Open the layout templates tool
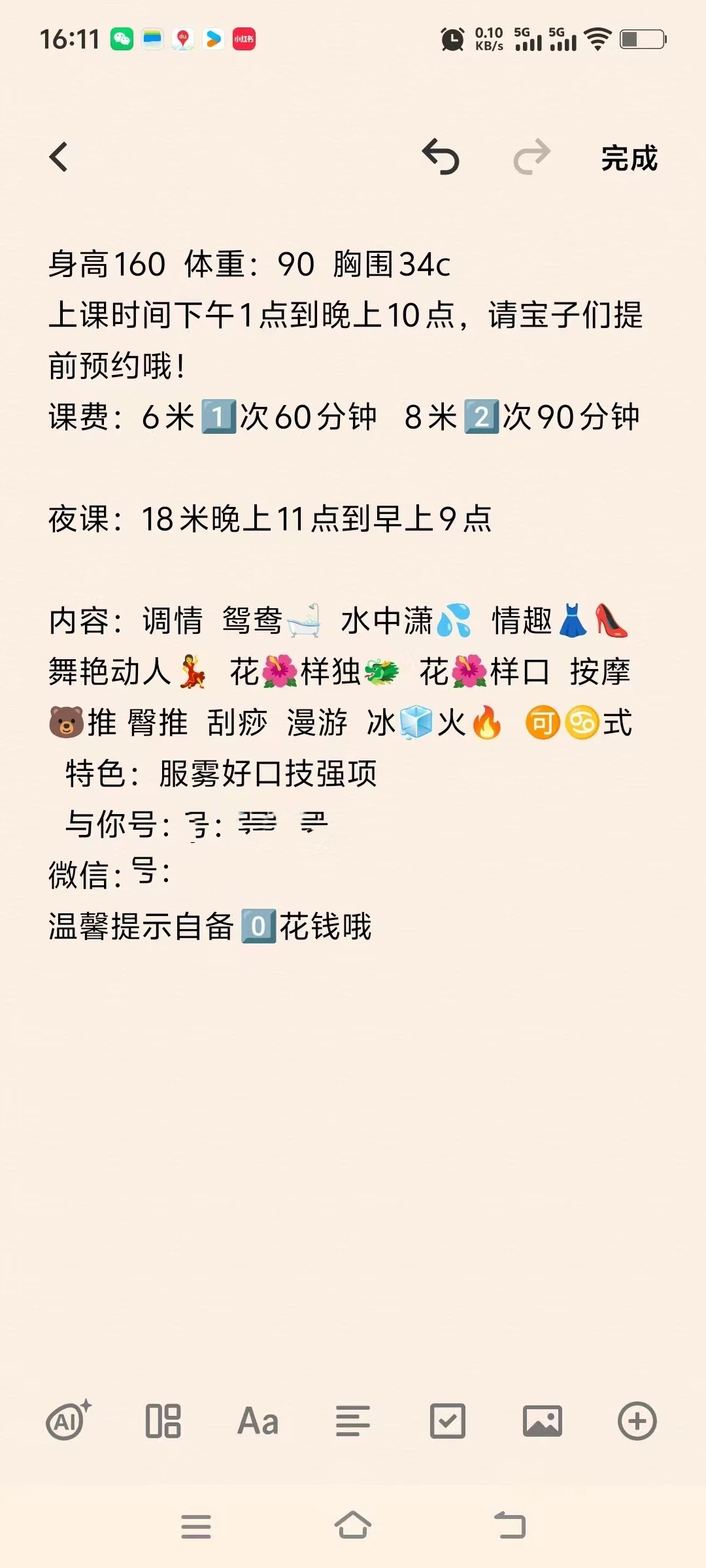The width and height of the screenshot is (706, 1568). [163, 1421]
